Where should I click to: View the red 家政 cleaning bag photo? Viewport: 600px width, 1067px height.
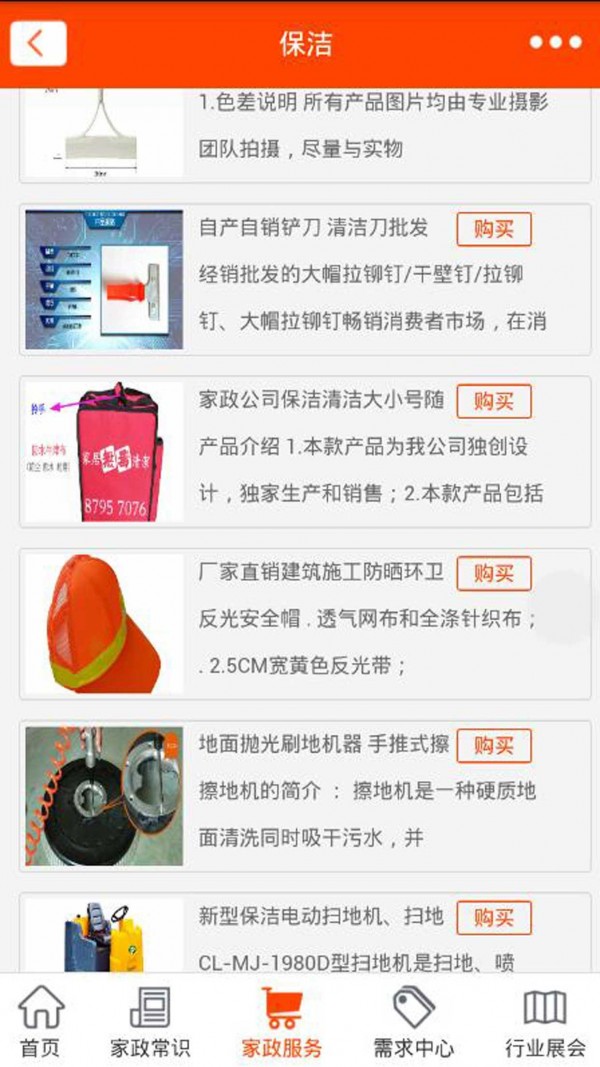point(104,451)
